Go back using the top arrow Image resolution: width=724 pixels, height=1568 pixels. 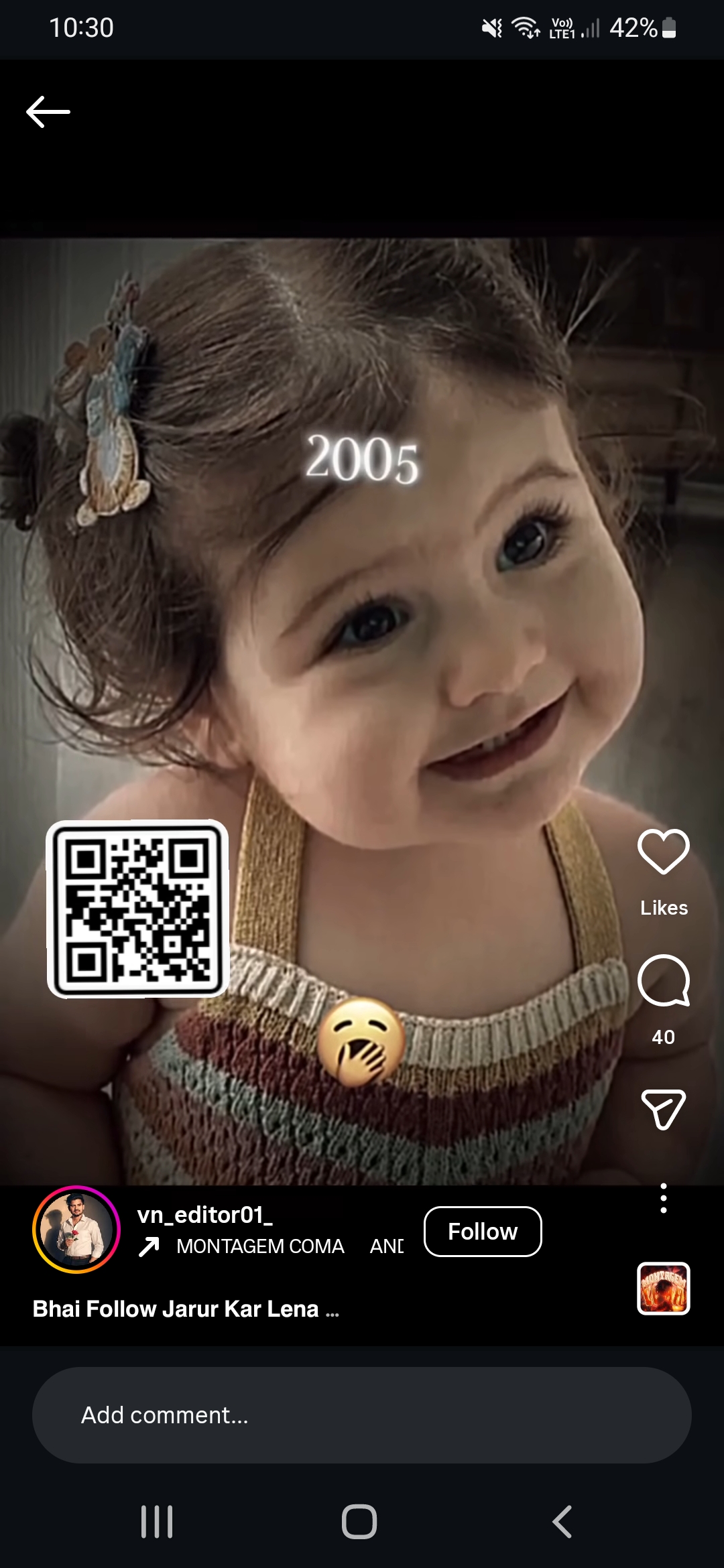click(48, 111)
